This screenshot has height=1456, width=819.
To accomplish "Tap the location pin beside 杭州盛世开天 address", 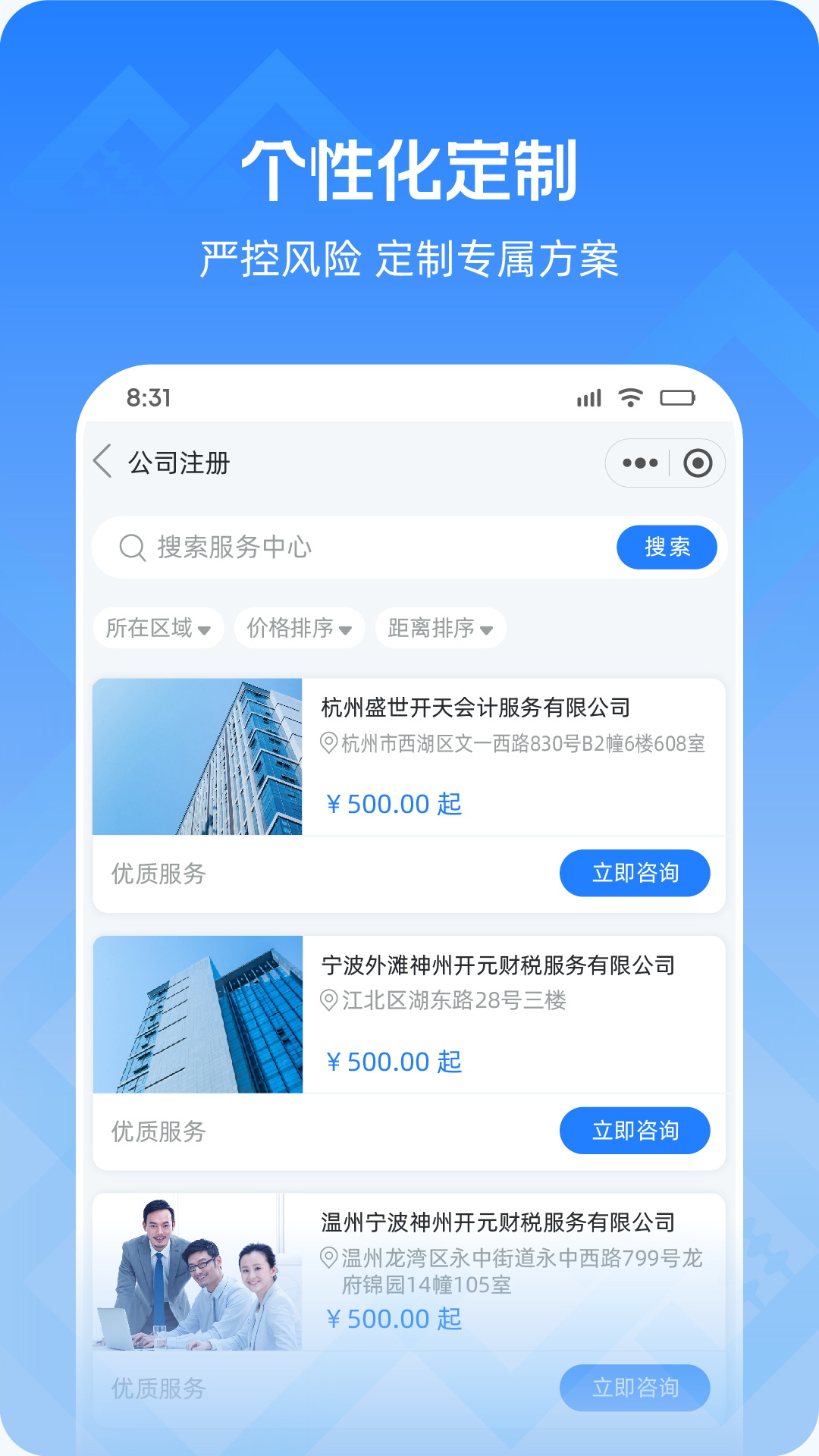I will tap(329, 745).
